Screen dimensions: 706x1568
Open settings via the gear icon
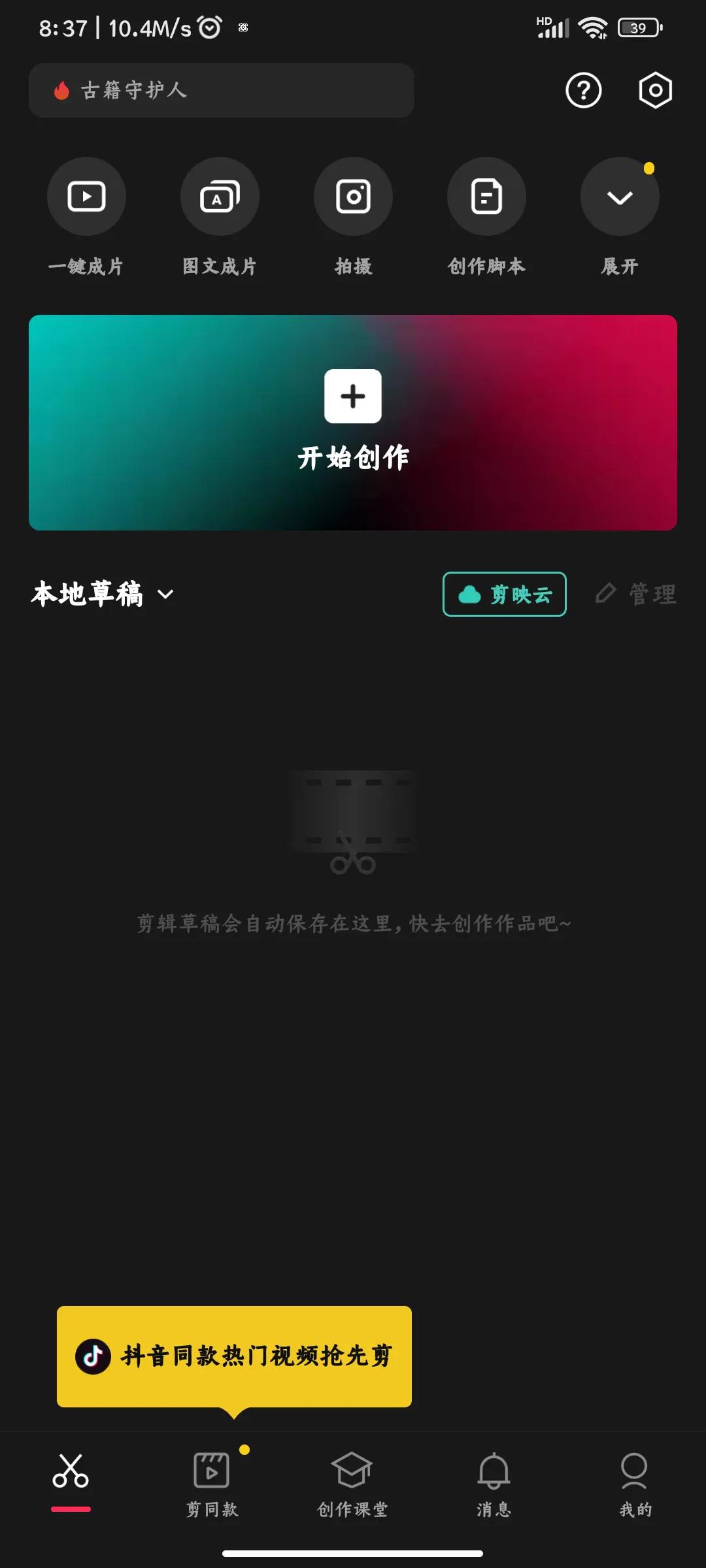pos(656,91)
